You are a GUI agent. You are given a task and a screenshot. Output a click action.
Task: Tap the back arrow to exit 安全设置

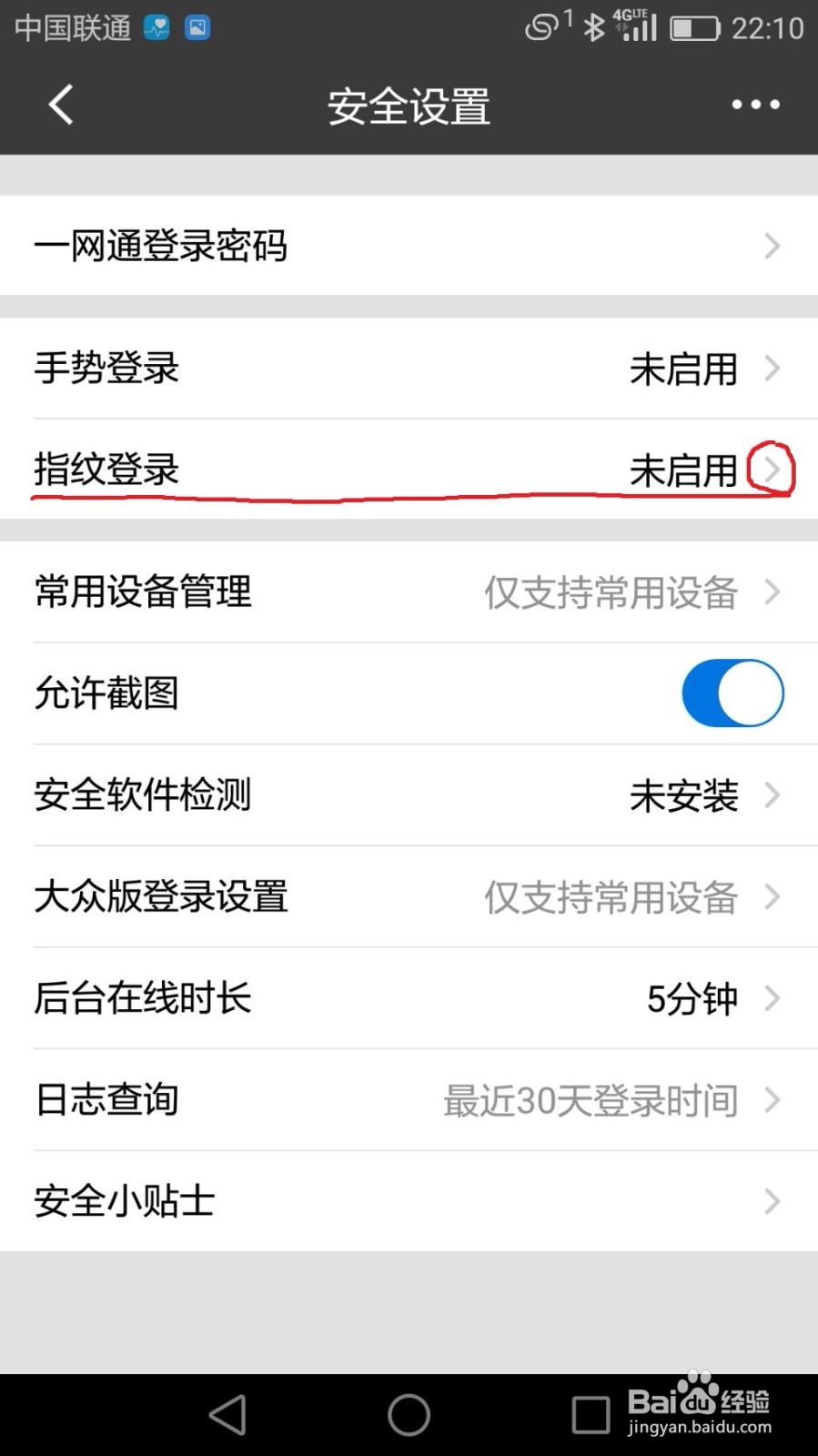pyautogui.click(x=60, y=104)
